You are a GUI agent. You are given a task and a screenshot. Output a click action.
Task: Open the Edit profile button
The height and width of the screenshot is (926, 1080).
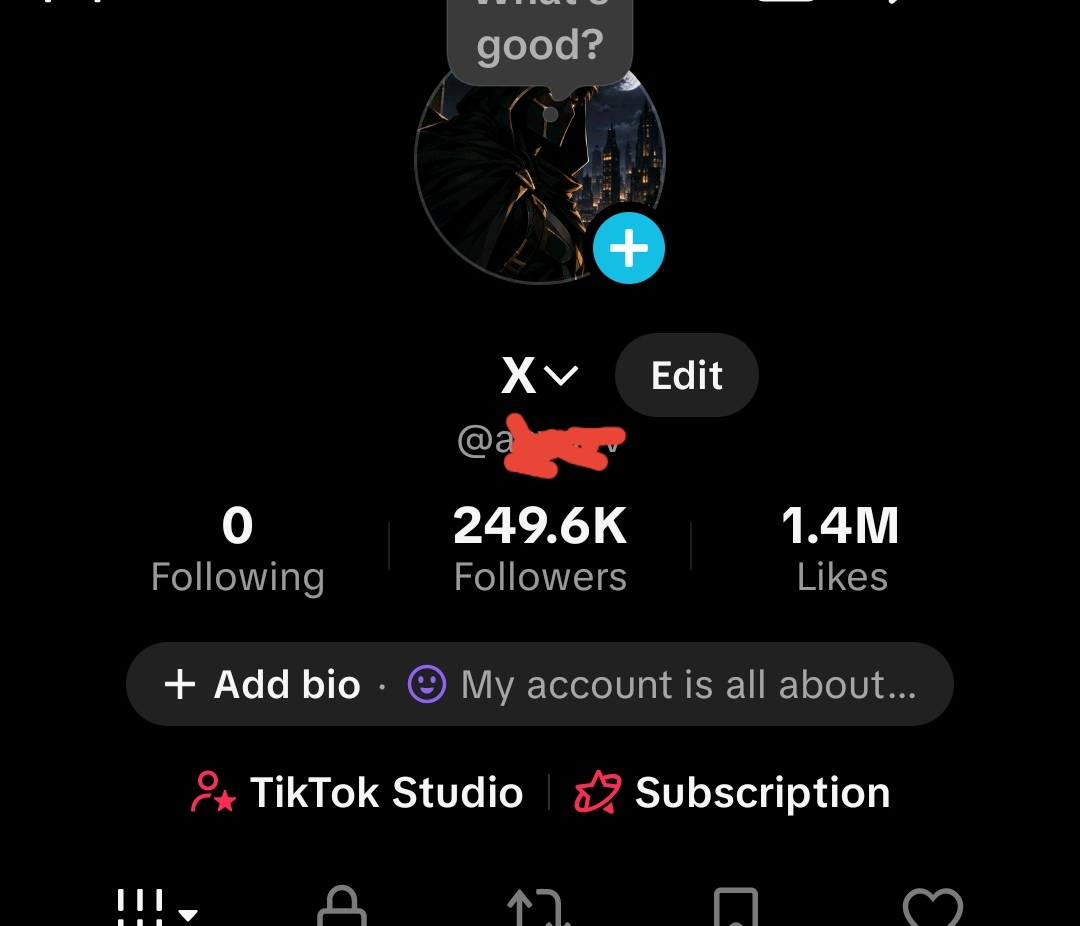point(687,375)
